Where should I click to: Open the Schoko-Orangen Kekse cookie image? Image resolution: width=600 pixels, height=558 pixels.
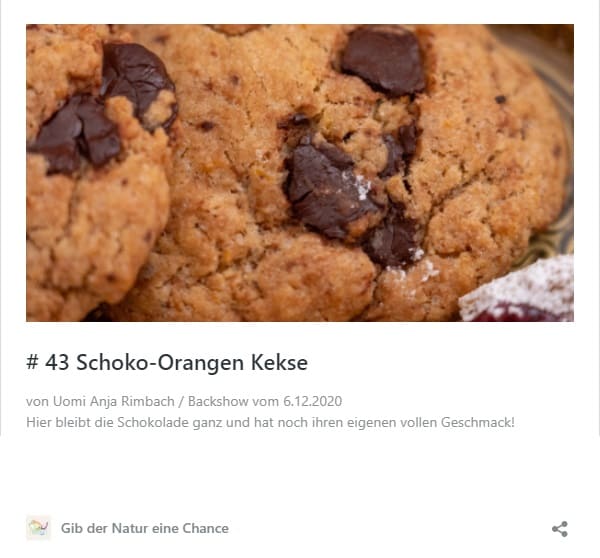[x=300, y=172]
